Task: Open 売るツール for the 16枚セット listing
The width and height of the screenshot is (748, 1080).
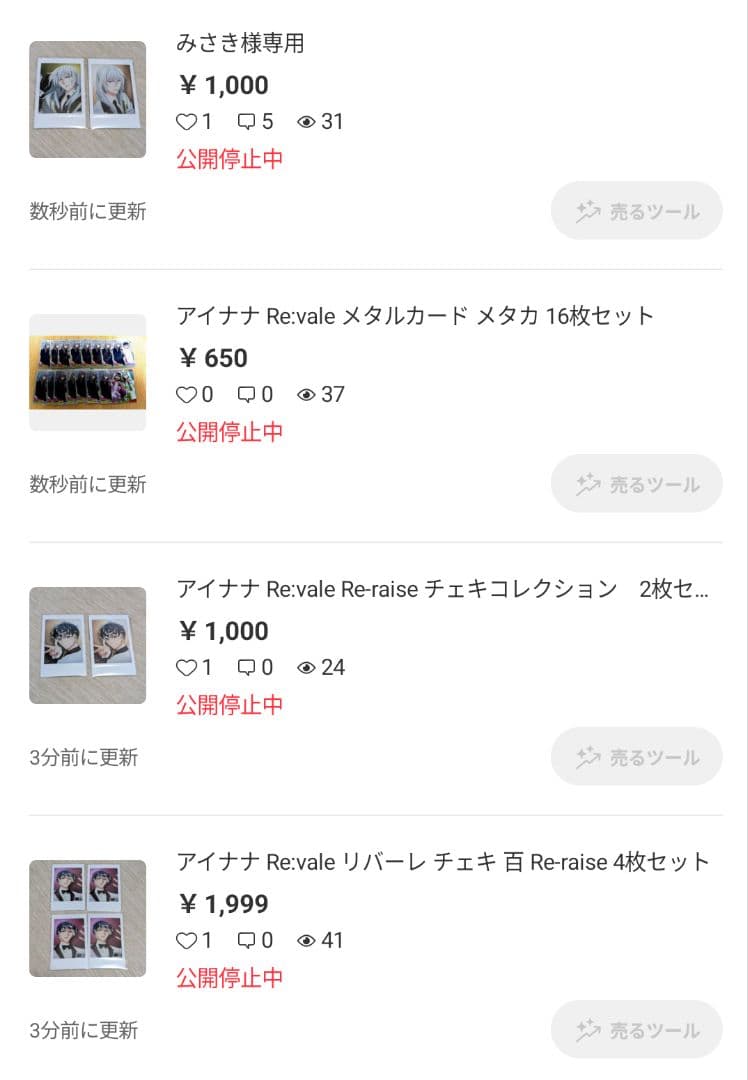Action: (x=636, y=484)
